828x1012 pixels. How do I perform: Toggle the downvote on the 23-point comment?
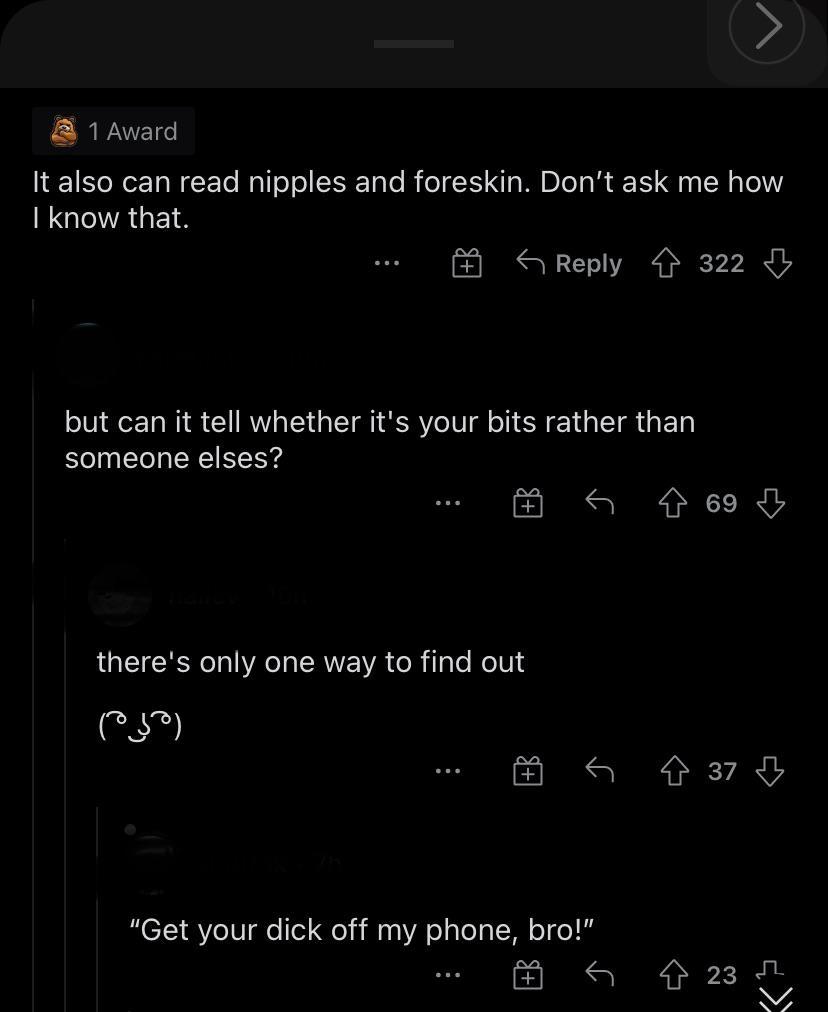pos(769,971)
